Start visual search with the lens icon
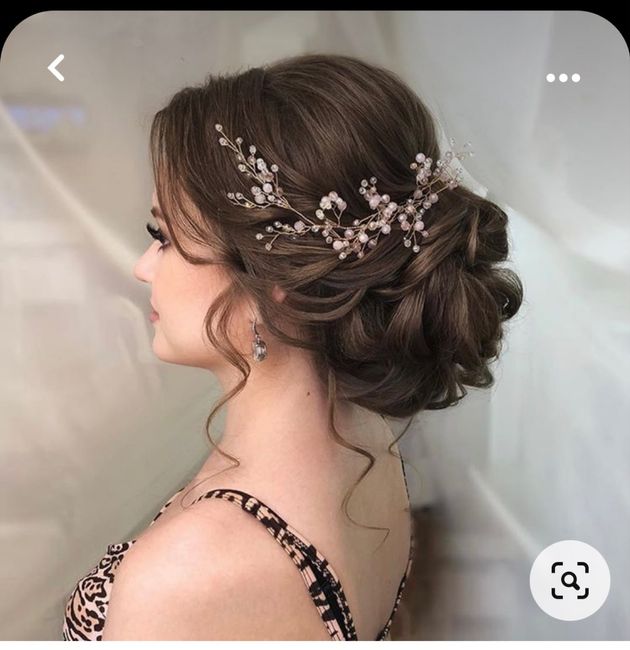The width and height of the screenshot is (630, 650). point(569,580)
